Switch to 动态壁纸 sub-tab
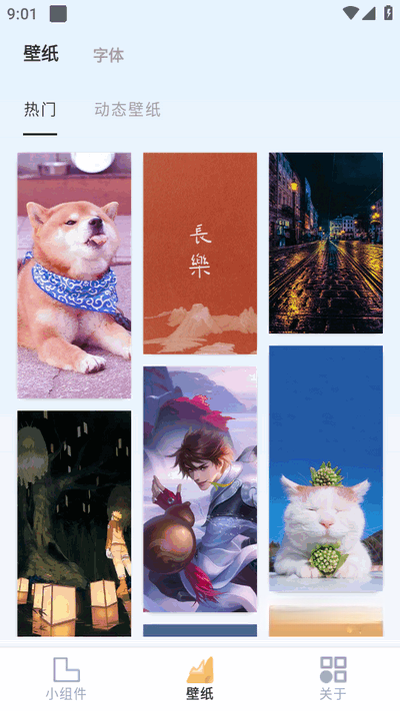Viewport: 400px width, 711px height. [127, 110]
